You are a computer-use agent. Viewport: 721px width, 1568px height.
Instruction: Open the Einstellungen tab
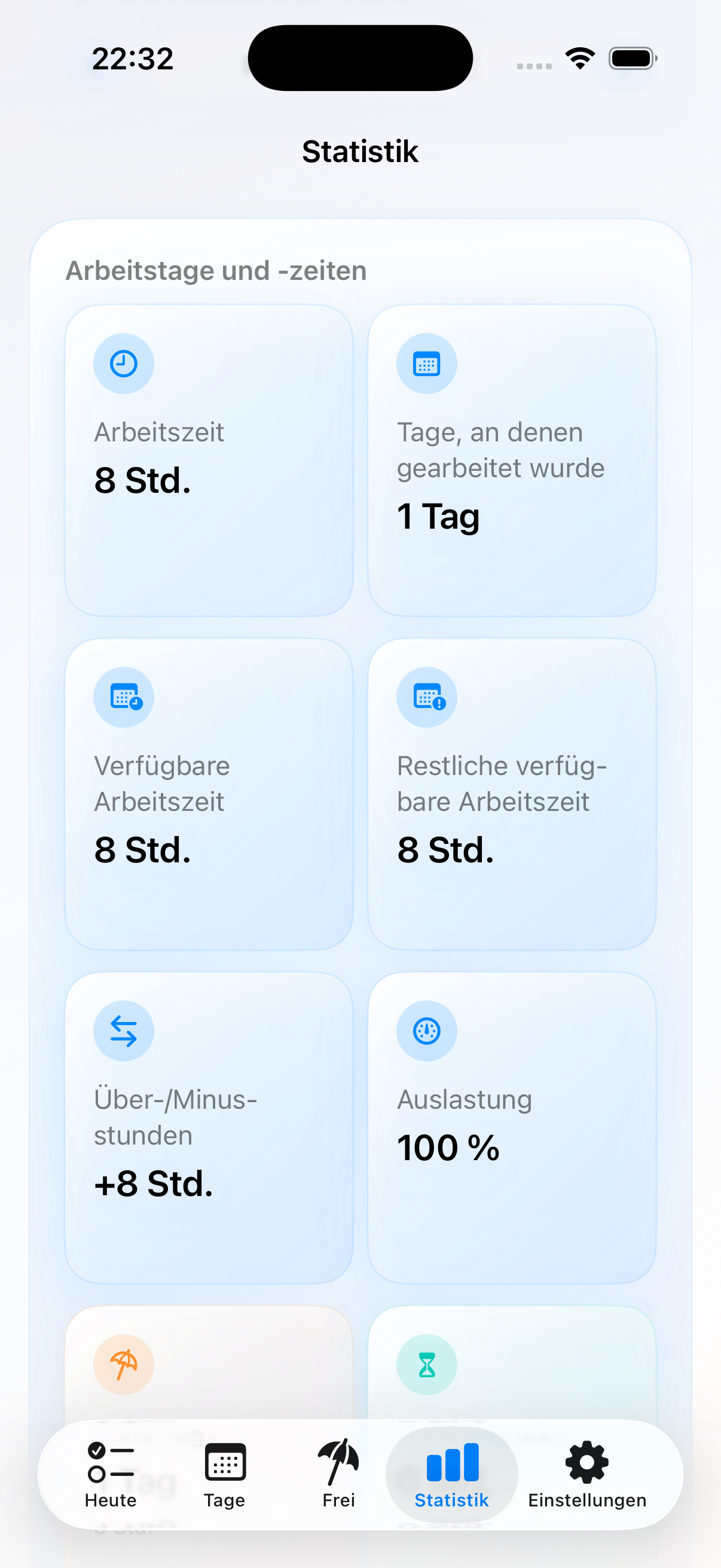tap(585, 1479)
